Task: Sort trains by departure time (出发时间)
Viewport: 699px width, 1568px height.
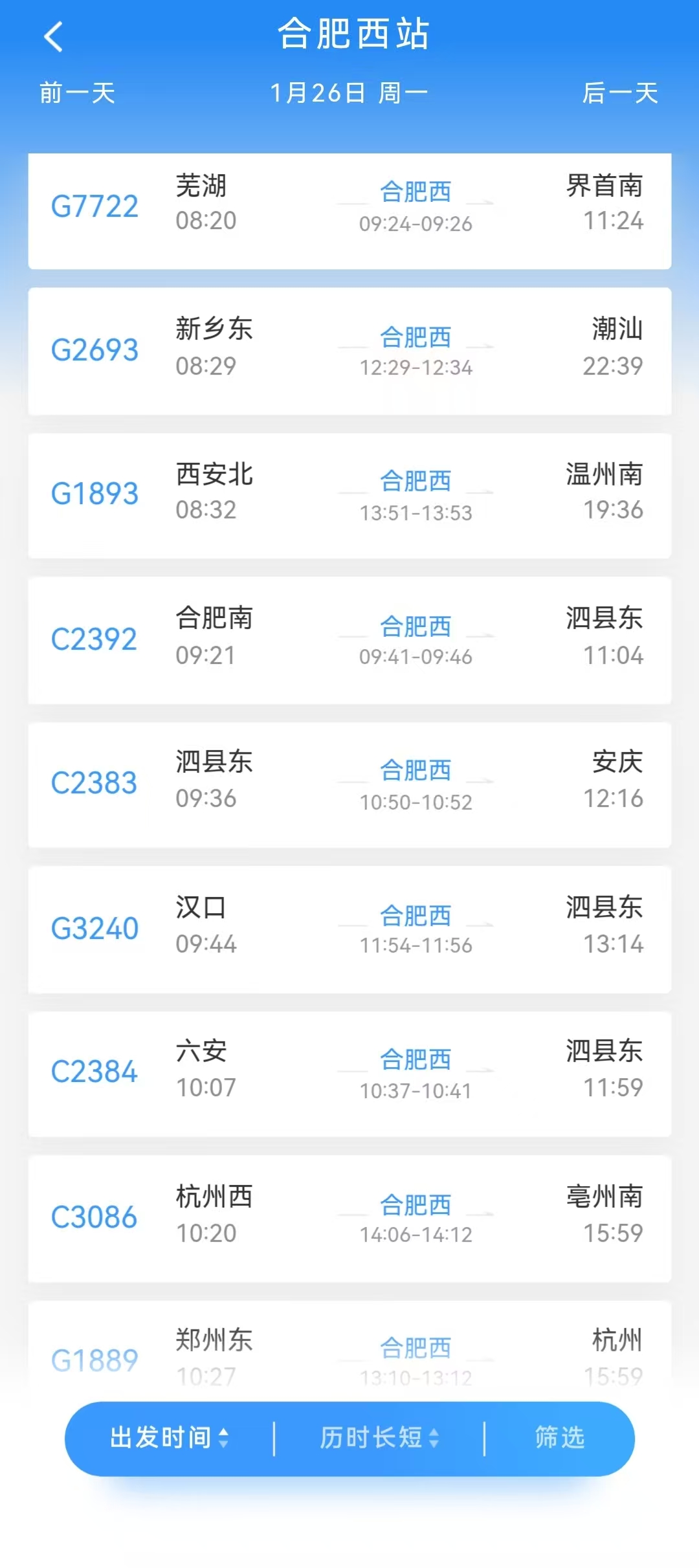Action: click(169, 1438)
